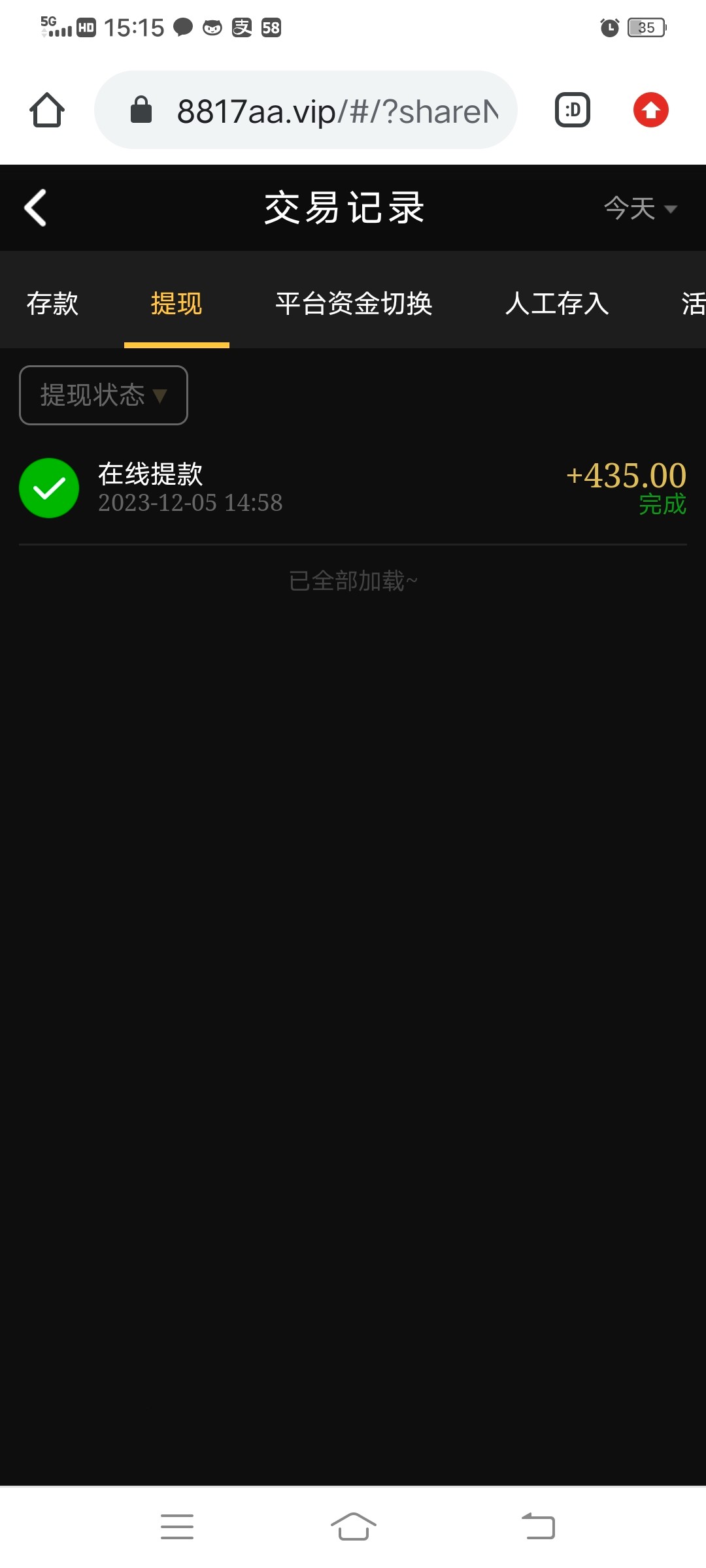
Task: Open the 今天 date filter dropdown
Action: tap(639, 208)
